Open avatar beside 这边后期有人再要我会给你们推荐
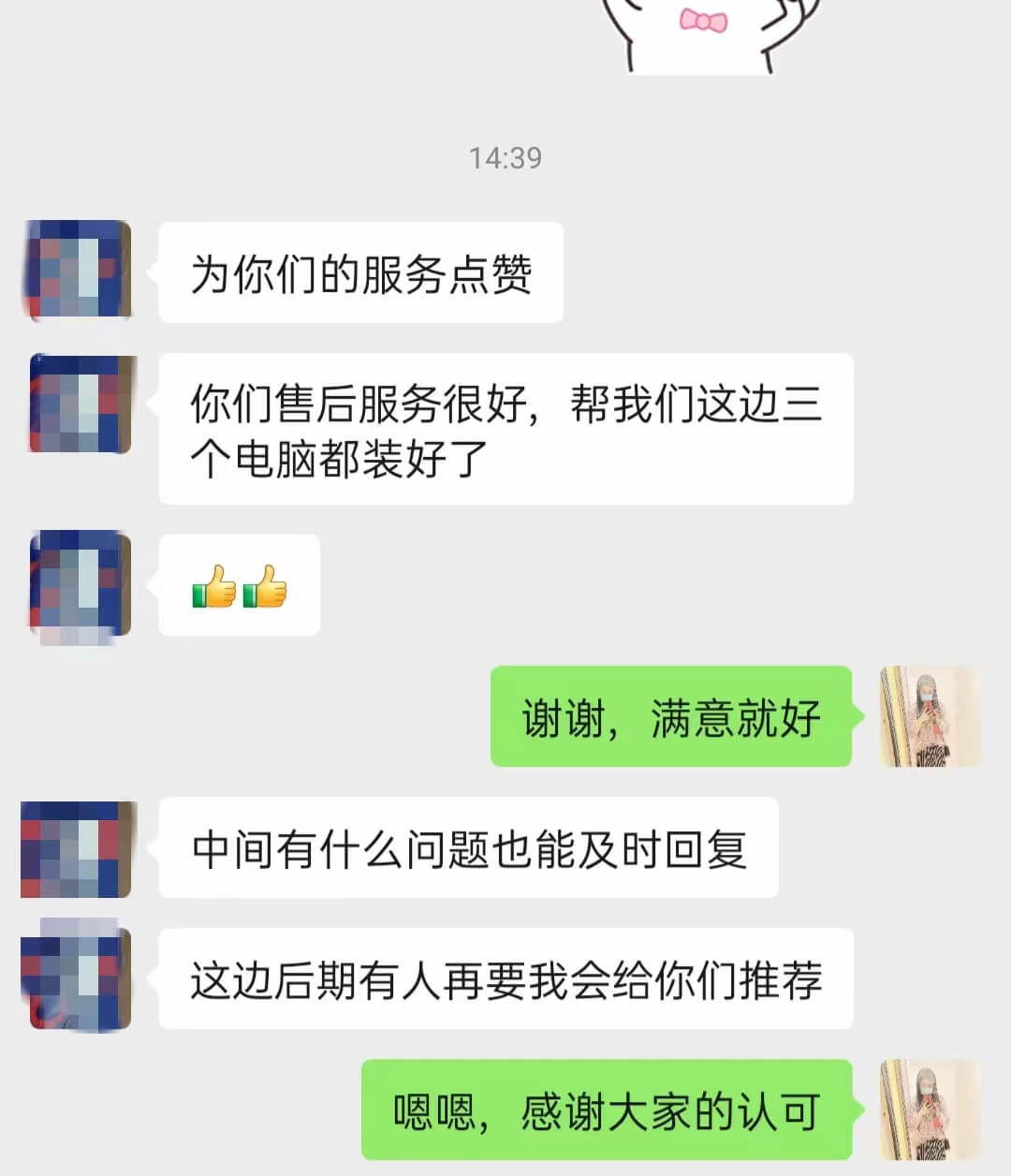This screenshot has height=1176, width=1011. (79, 978)
